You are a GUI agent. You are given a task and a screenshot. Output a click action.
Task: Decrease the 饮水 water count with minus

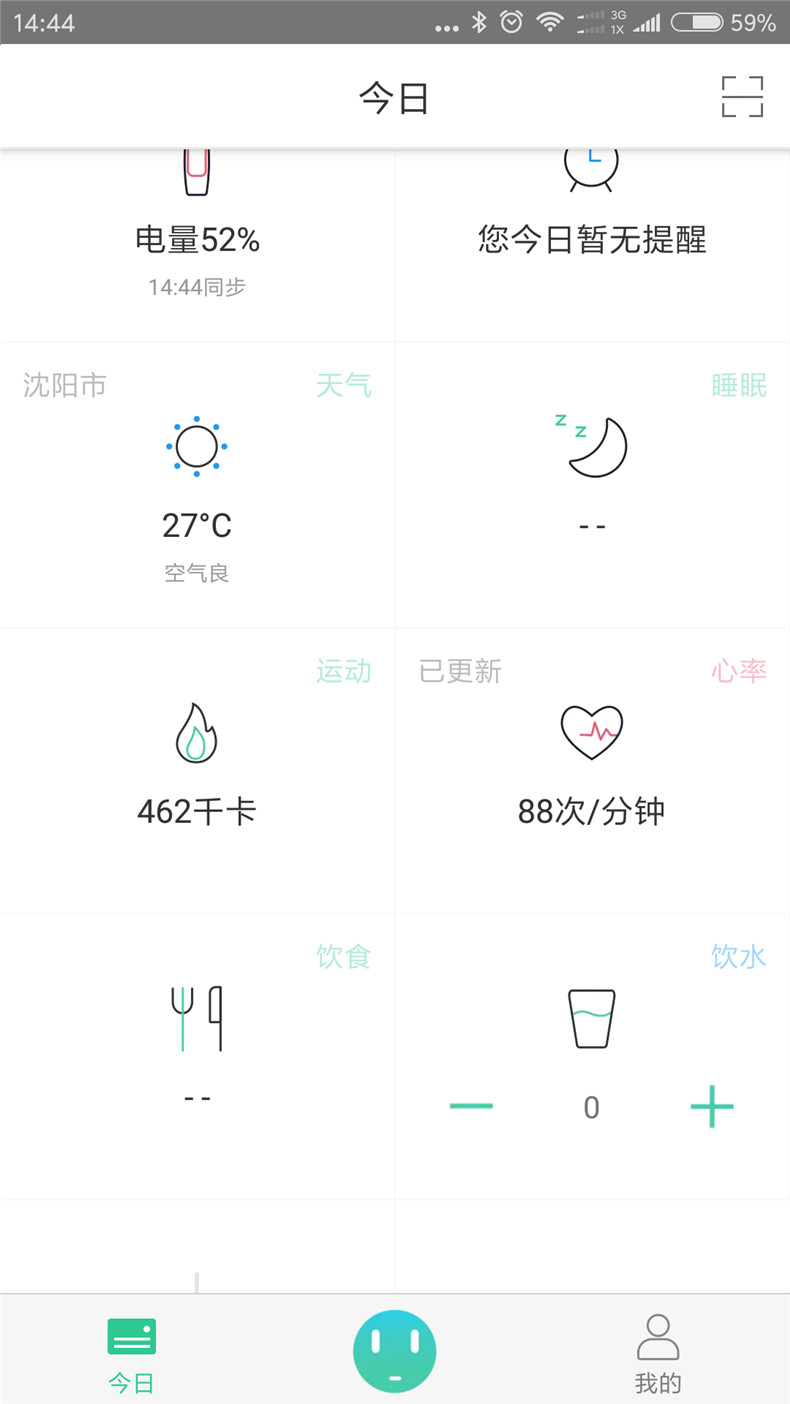coord(471,1106)
